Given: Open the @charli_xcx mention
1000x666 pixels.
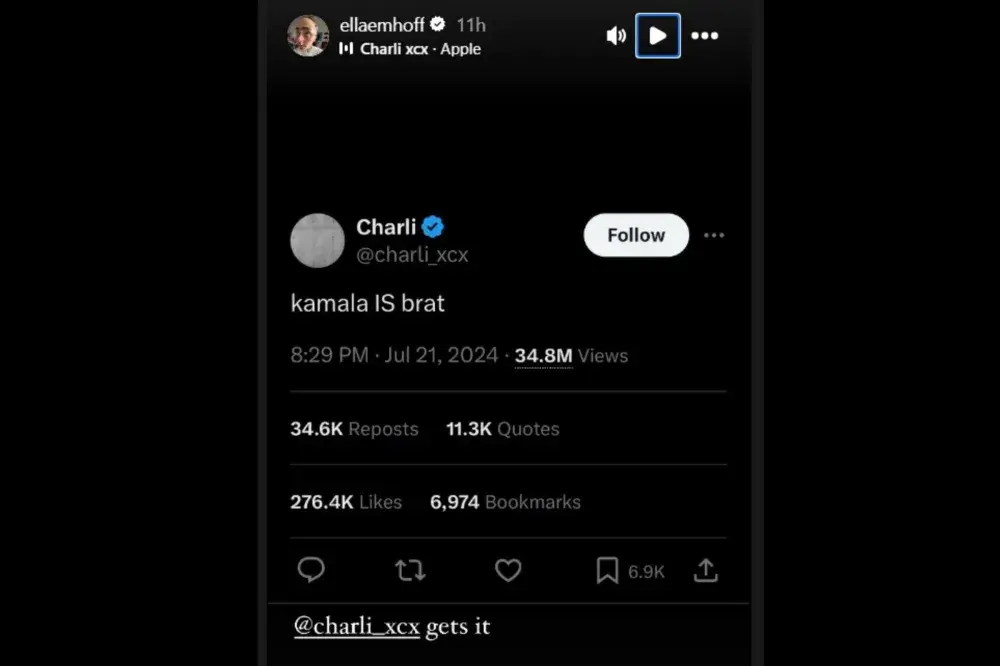Looking at the screenshot, I should pos(357,627).
